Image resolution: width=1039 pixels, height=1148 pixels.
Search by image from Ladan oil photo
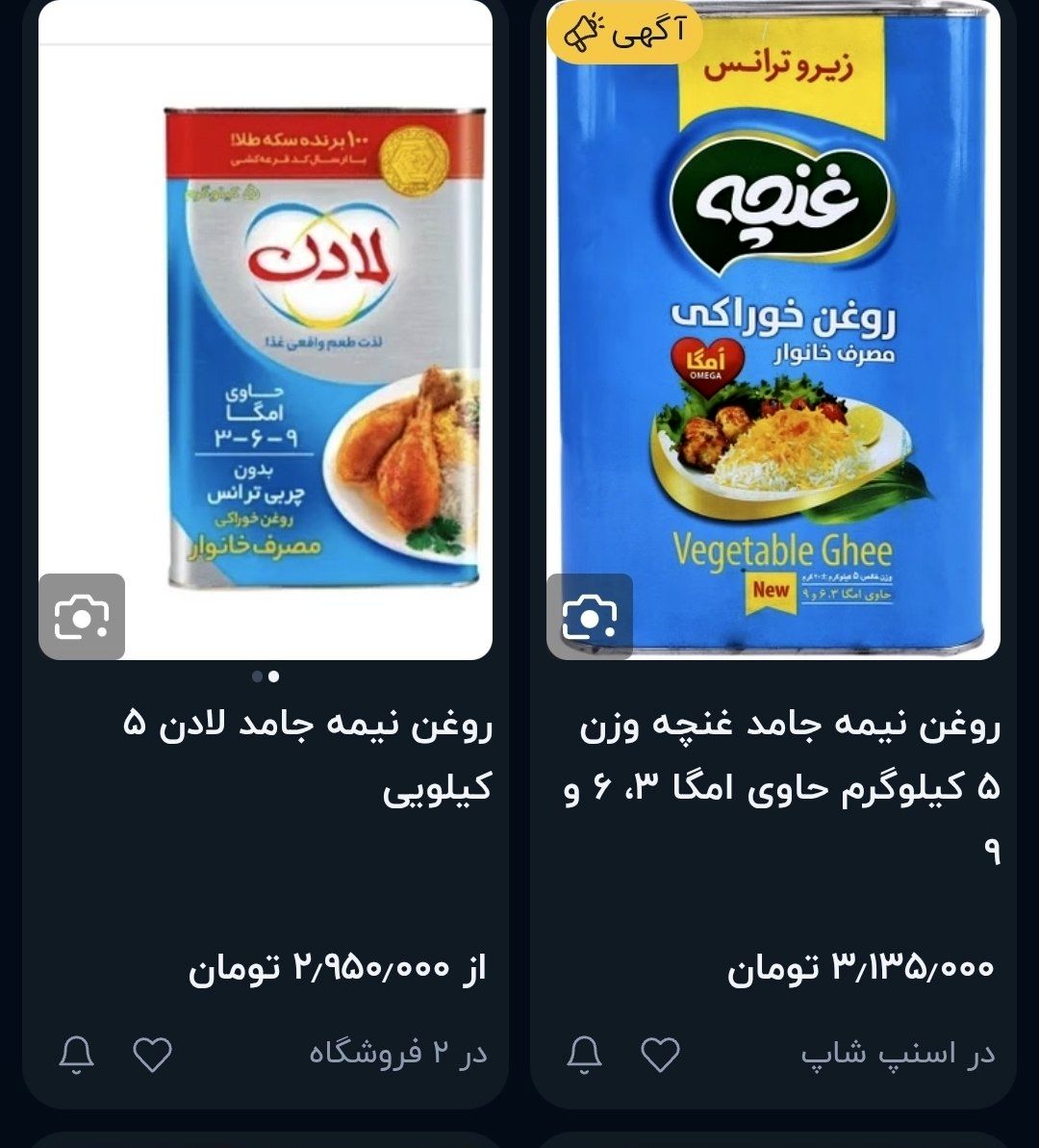click(82, 617)
